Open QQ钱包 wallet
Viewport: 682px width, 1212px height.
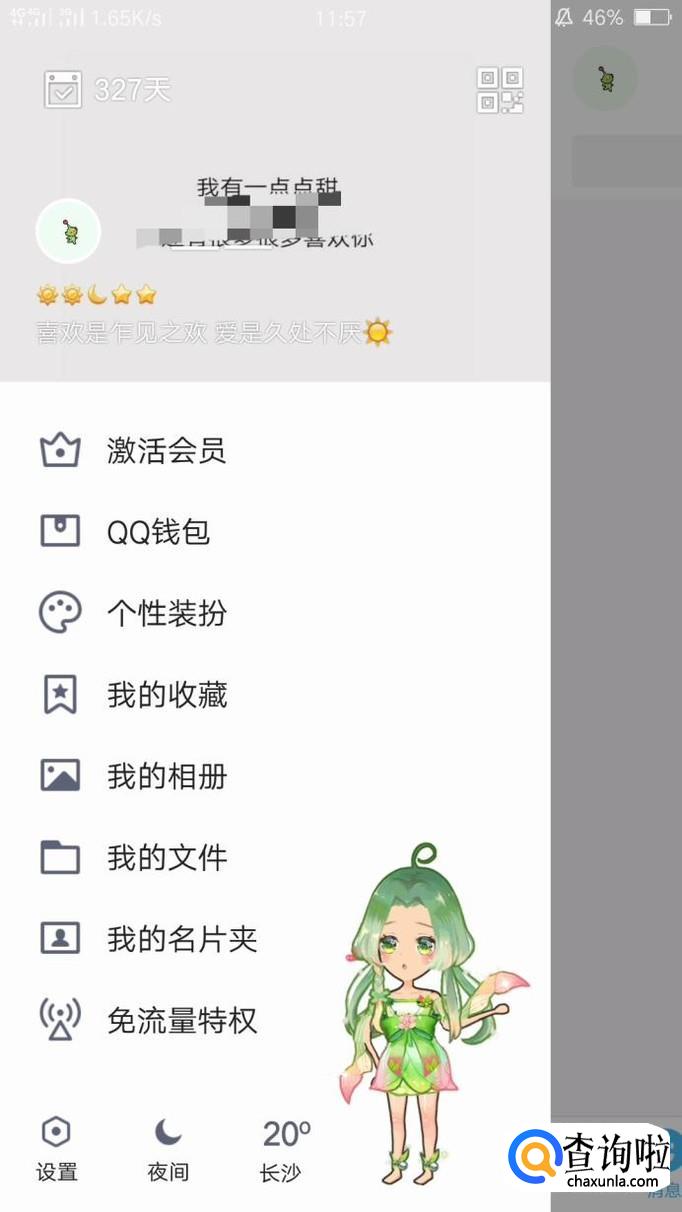158,532
